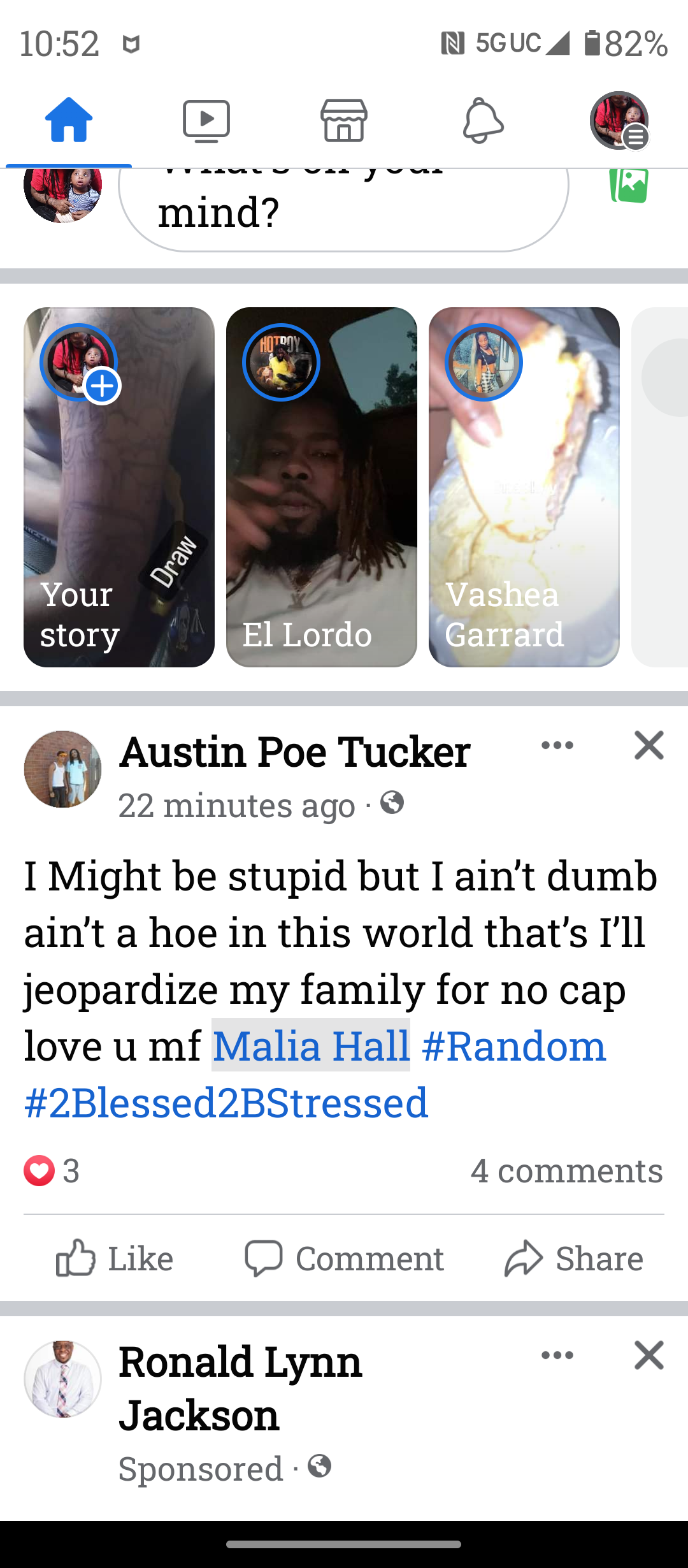Hide Austin Poe Tucker's post
The image size is (688, 1568).
pyautogui.click(x=649, y=745)
